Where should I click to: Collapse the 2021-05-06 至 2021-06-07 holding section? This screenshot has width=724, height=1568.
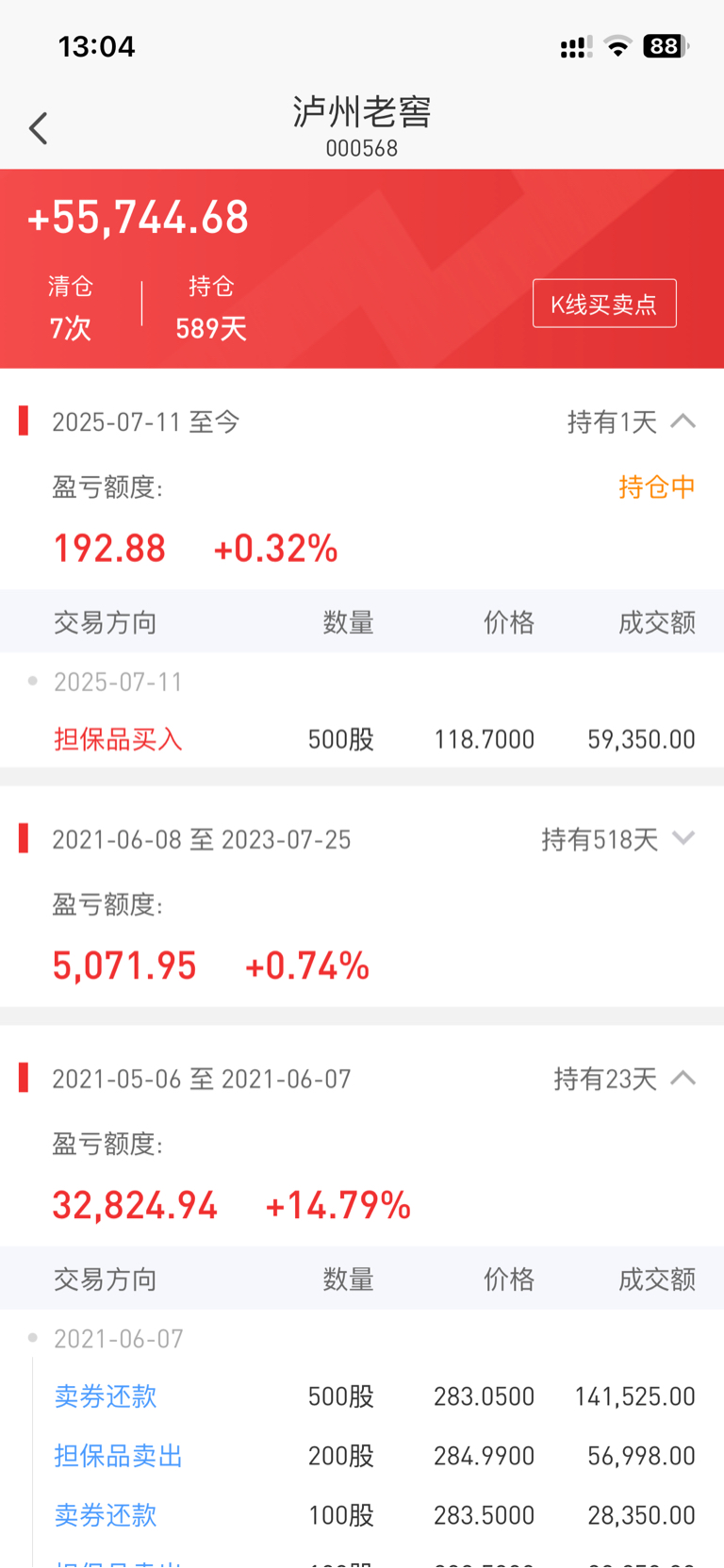(x=683, y=1078)
